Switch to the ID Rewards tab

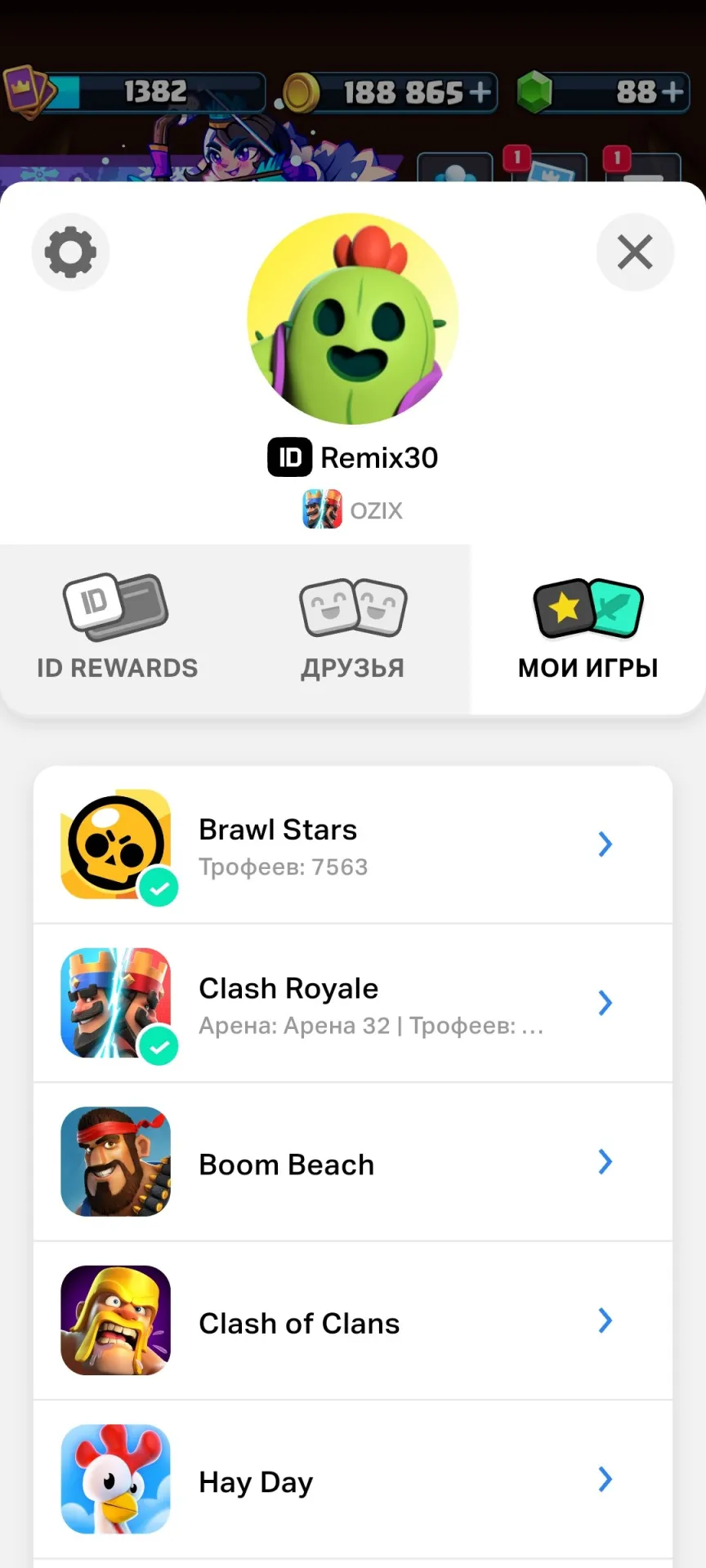click(118, 629)
